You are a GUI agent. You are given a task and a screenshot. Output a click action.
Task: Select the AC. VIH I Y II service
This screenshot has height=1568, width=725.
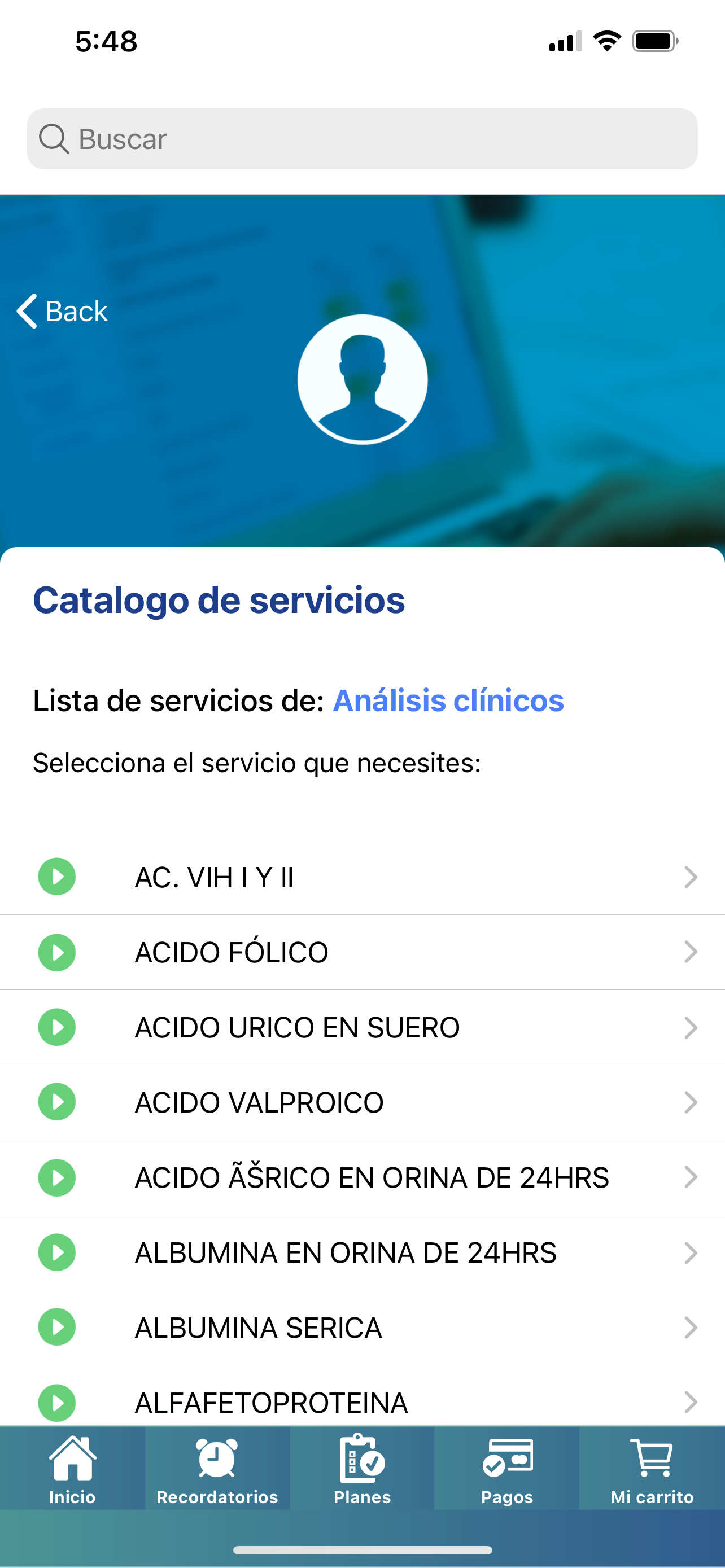tap(362, 877)
